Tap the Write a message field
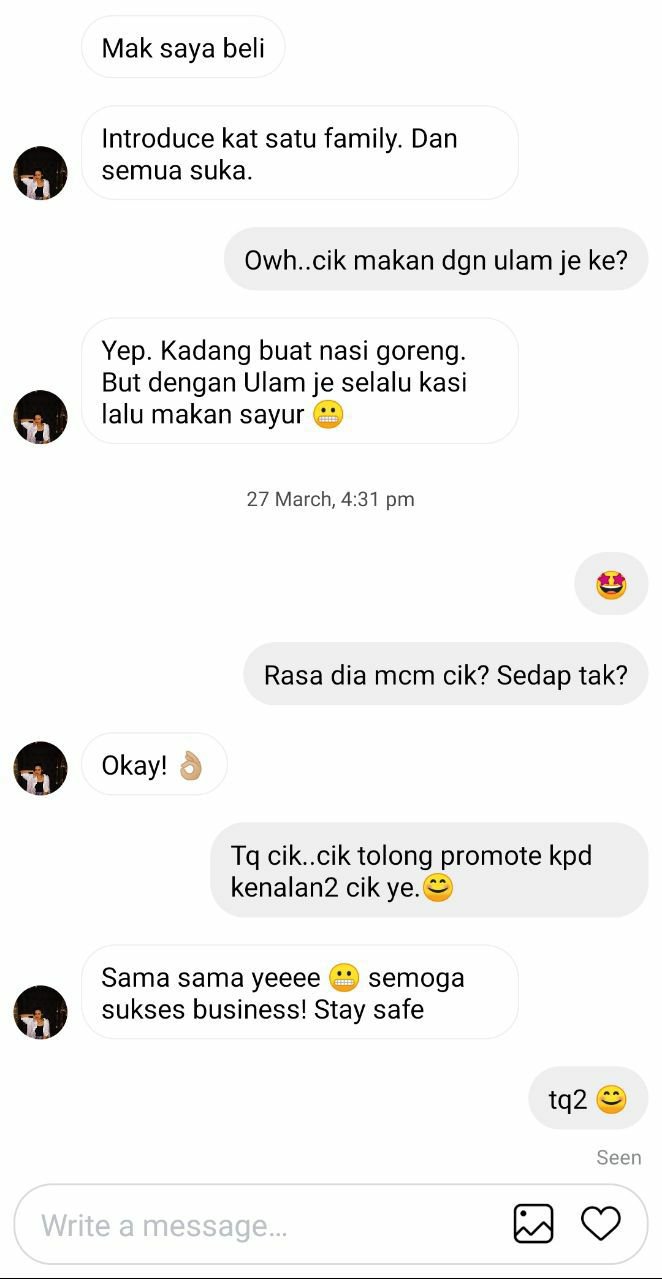Screen dimensions: 662x1279 (260, 1225)
